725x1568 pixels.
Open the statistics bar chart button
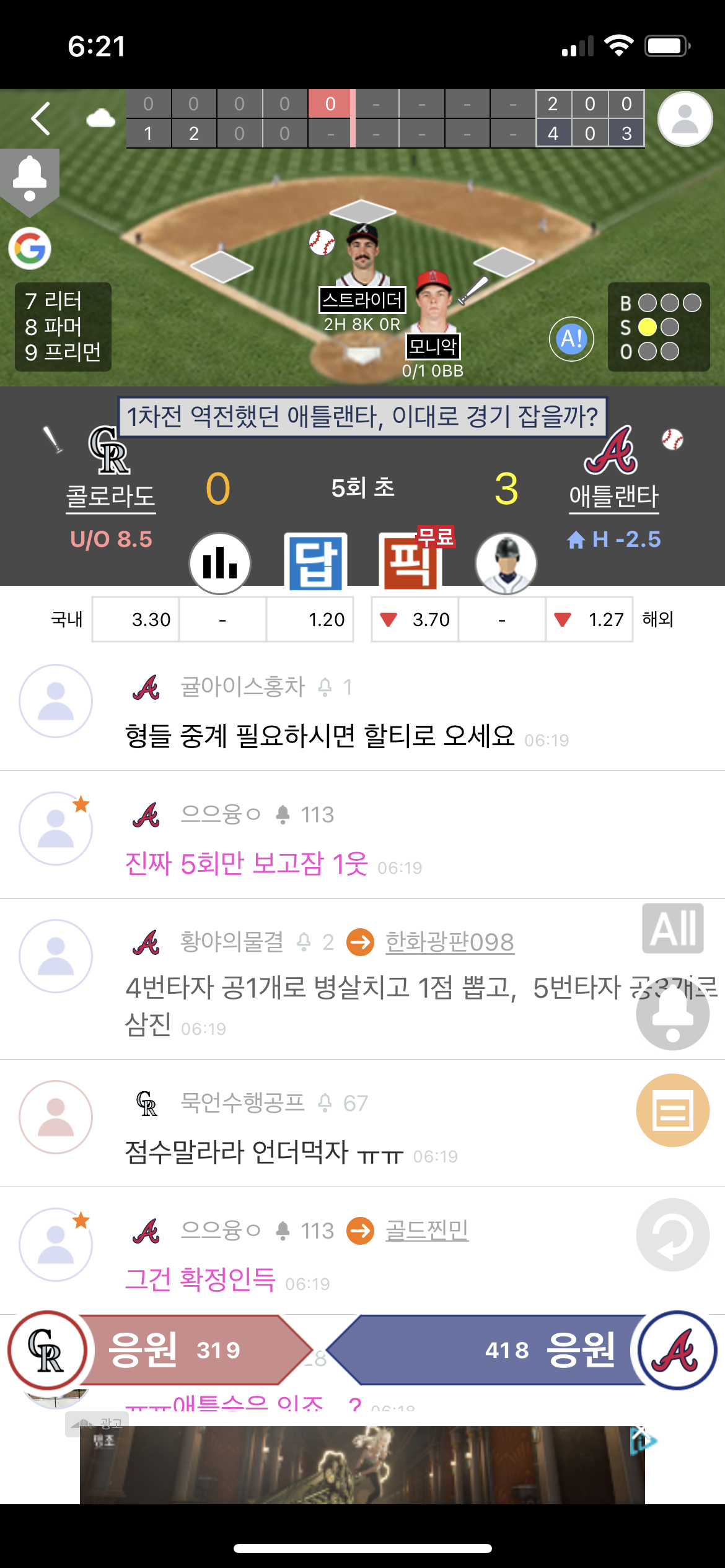[x=220, y=563]
